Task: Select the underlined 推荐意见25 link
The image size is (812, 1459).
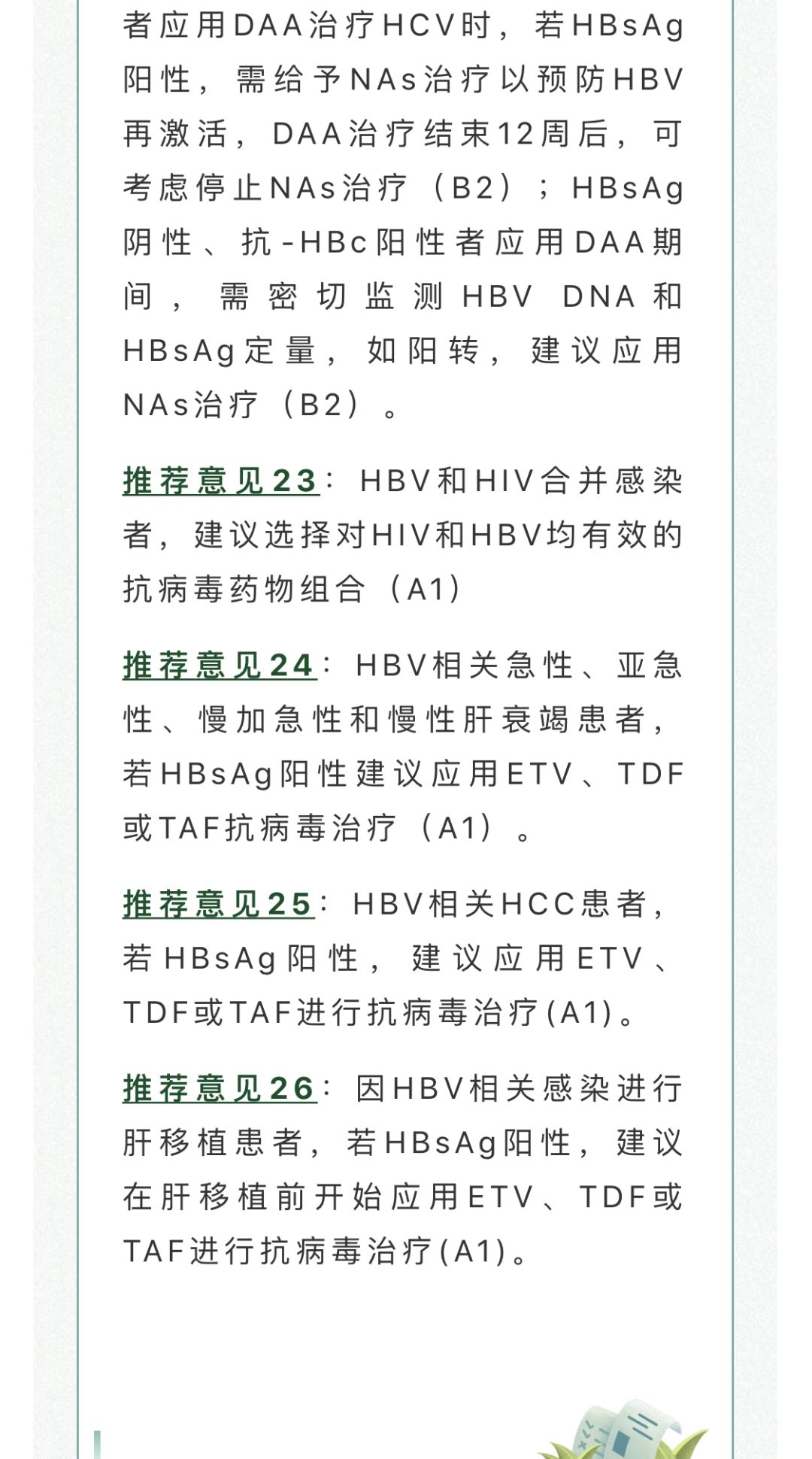Action: [218, 904]
